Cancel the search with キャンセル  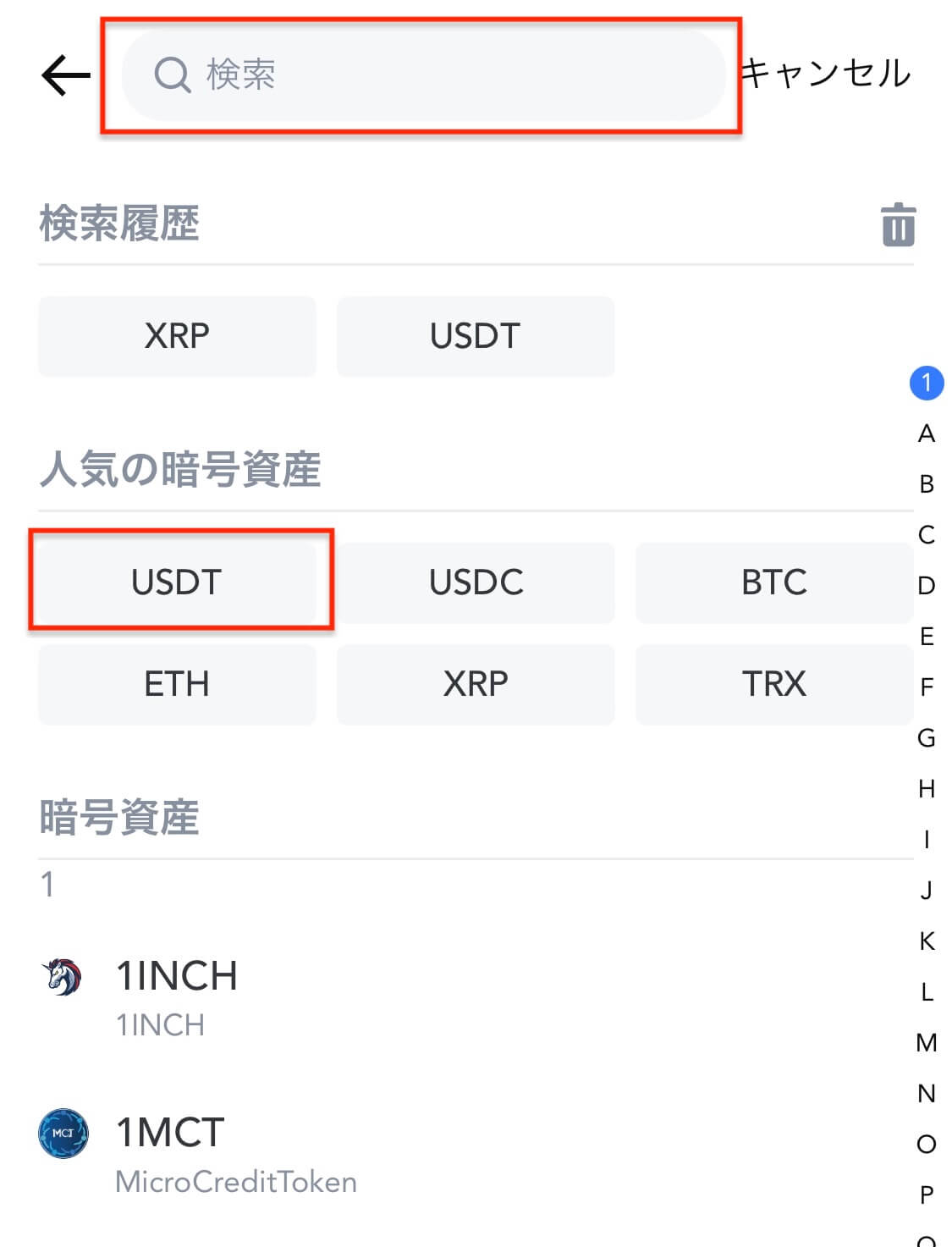827,74
